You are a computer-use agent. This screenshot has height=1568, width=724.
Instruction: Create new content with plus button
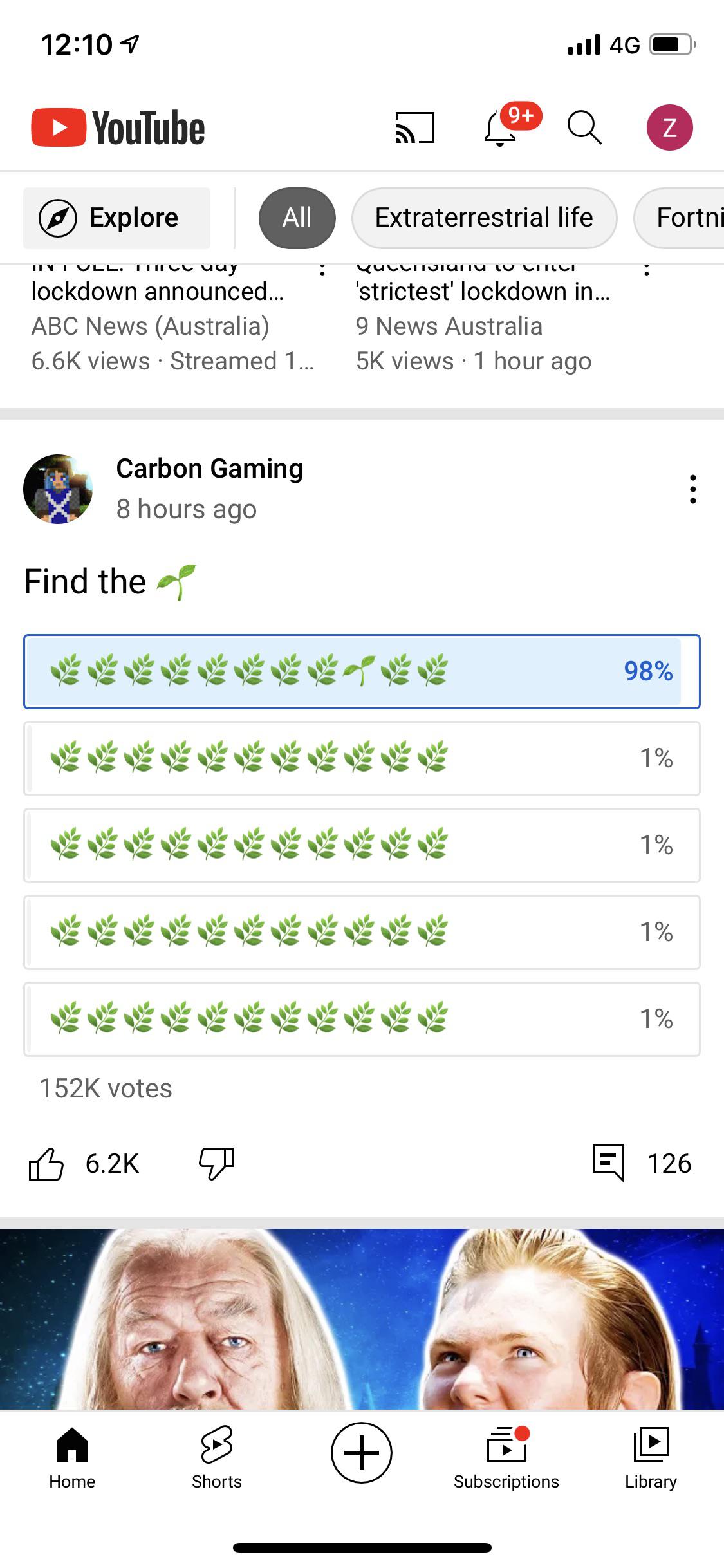tap(362, 1452)
